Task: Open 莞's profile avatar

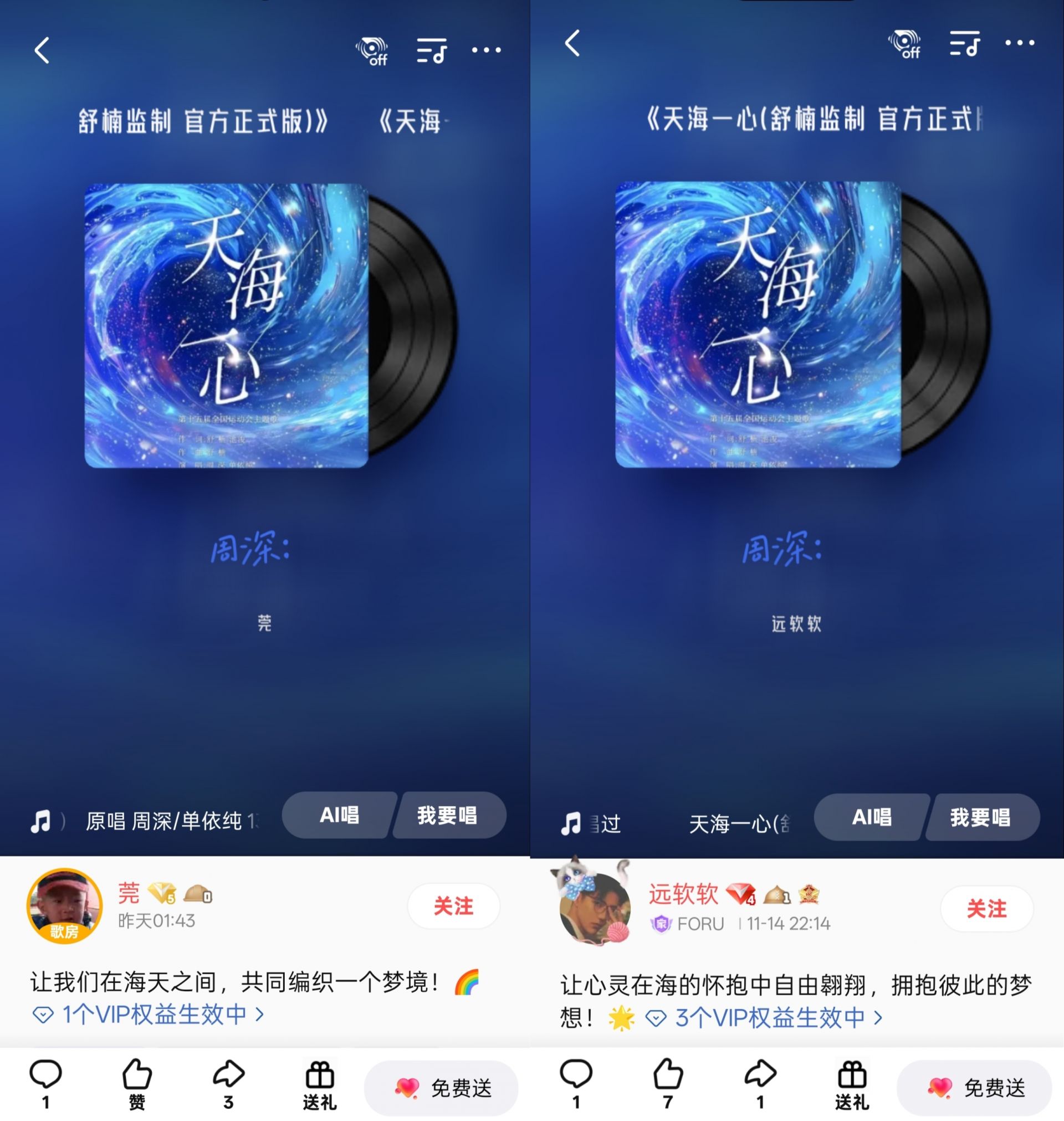Action: click(x=65, y=905)
